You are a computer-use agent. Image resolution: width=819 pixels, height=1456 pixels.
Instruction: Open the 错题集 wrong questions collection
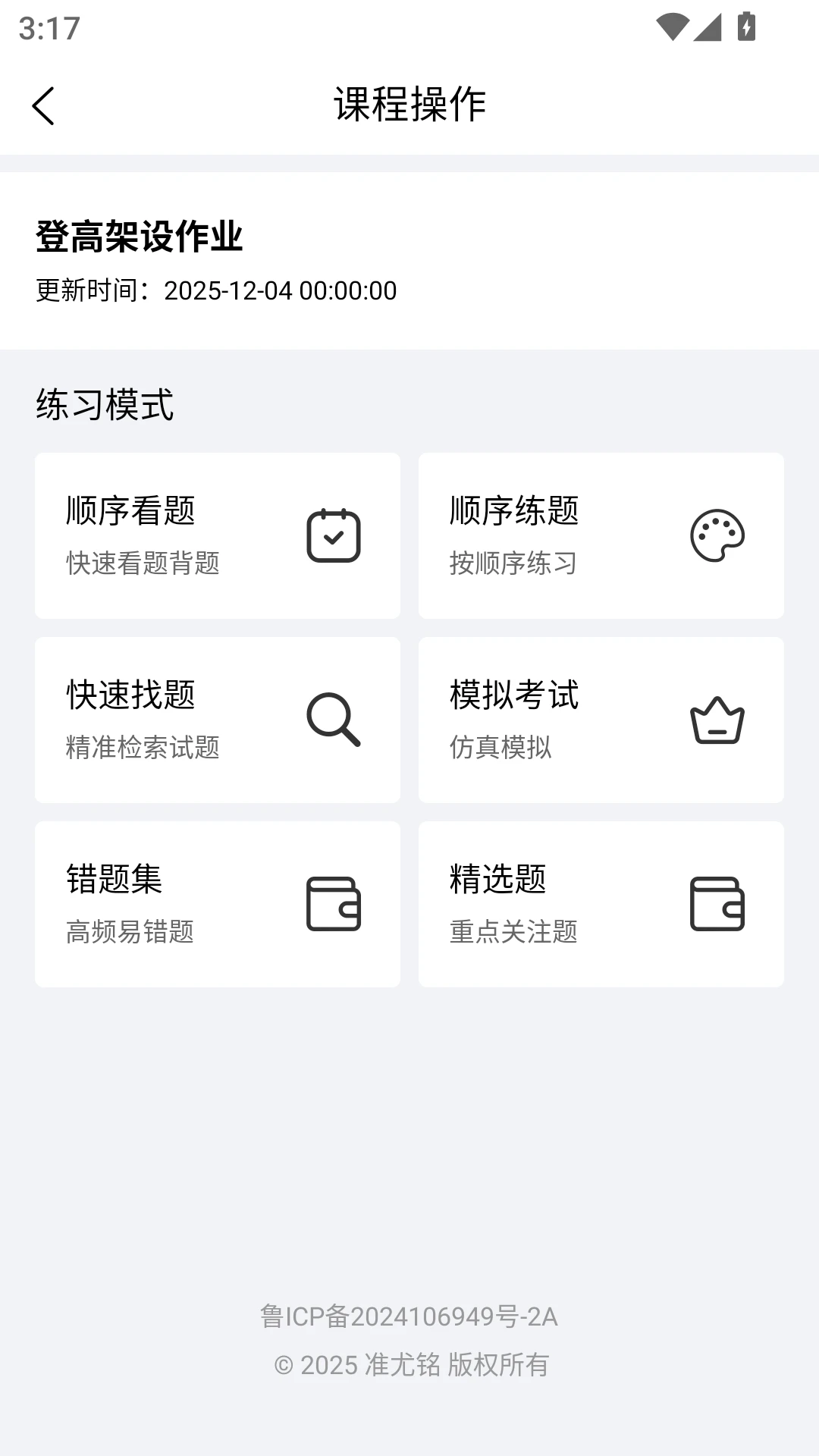click(216, 904)
